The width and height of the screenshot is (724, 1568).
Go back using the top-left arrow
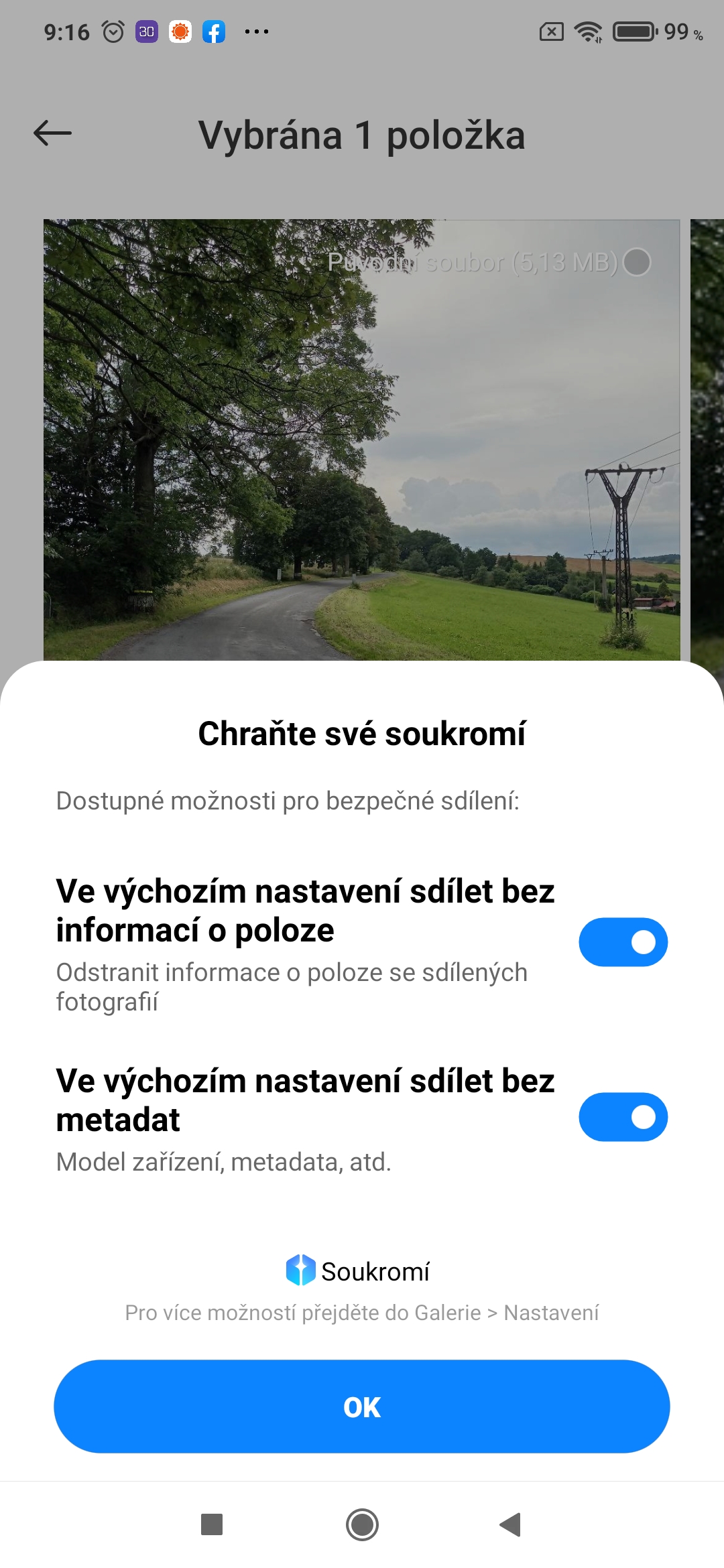click(52, 133)
